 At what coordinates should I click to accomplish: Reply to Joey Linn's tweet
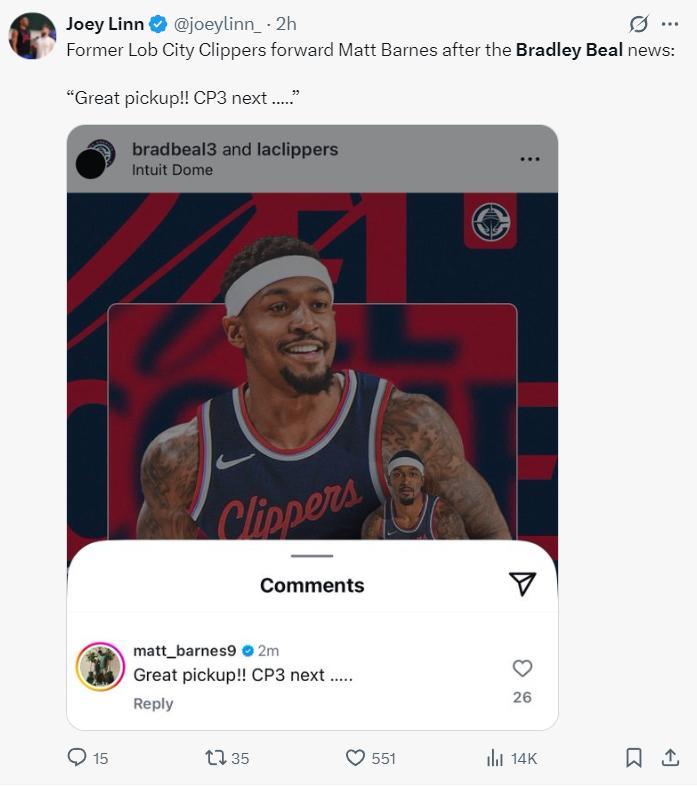[78, 758]
